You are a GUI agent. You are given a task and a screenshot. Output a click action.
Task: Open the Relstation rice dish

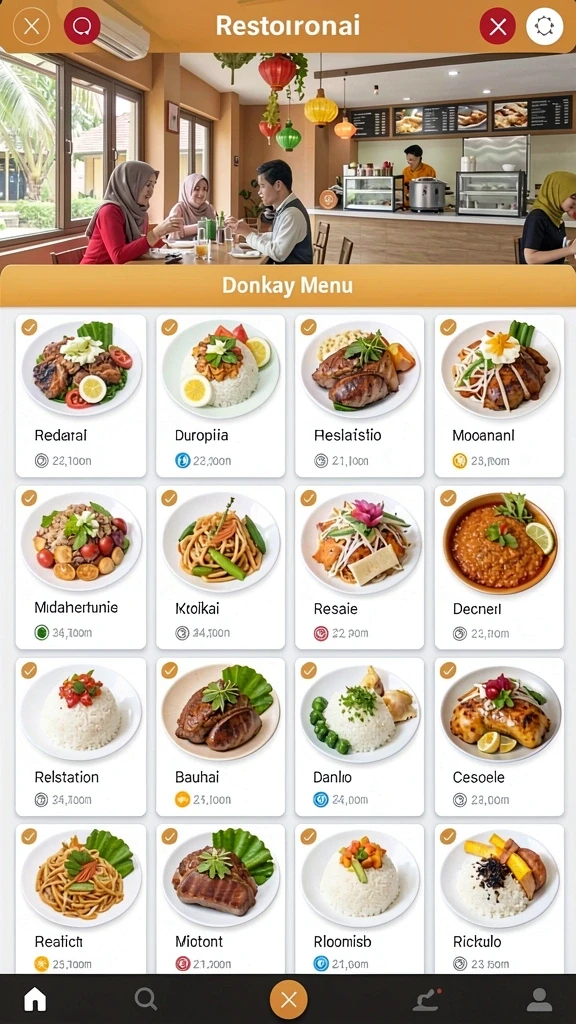(81, 737)
